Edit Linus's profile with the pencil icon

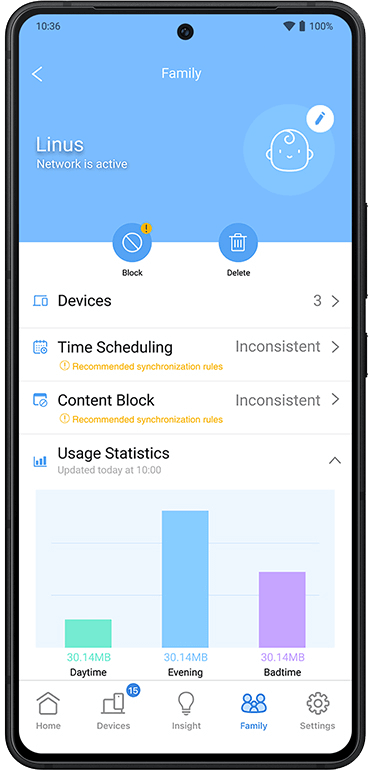320,118
